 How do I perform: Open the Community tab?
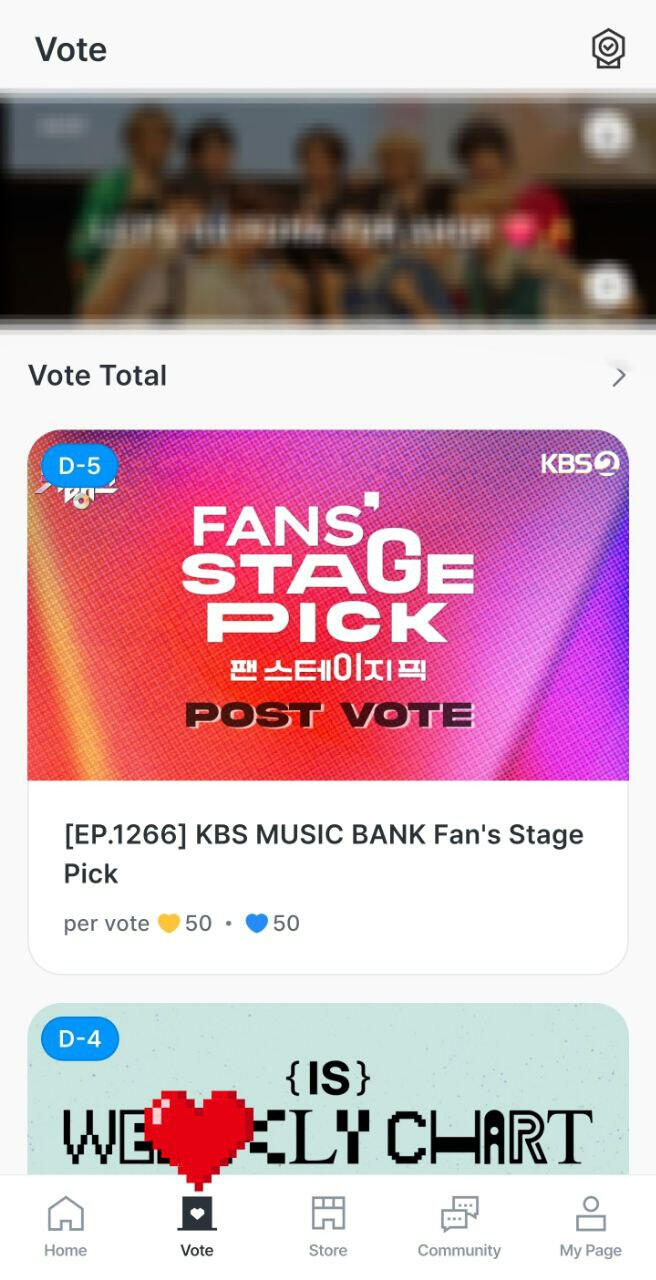click(x=459, y=1227)
